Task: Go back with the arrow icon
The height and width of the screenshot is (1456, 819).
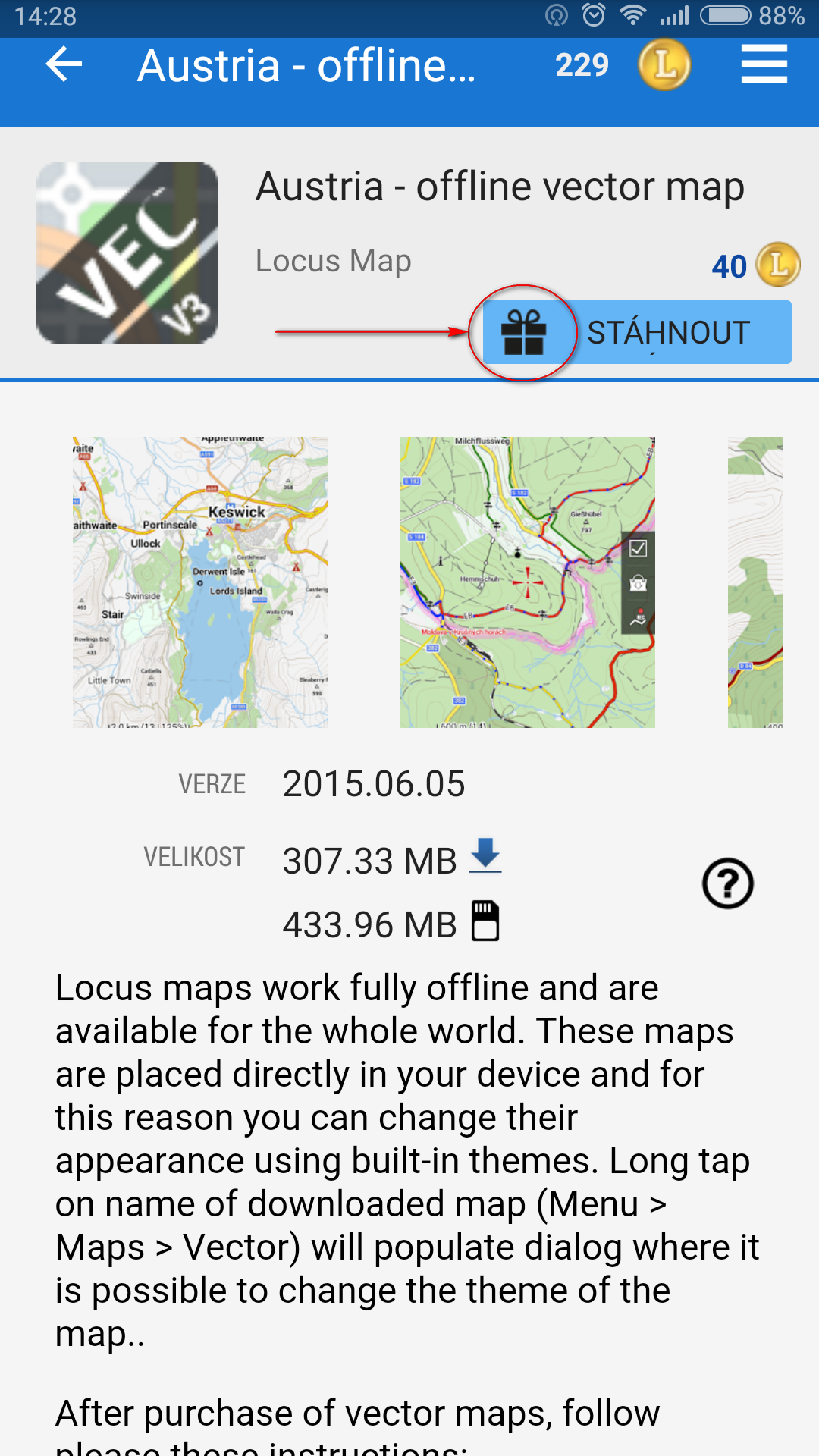Action: pos(64,64)
